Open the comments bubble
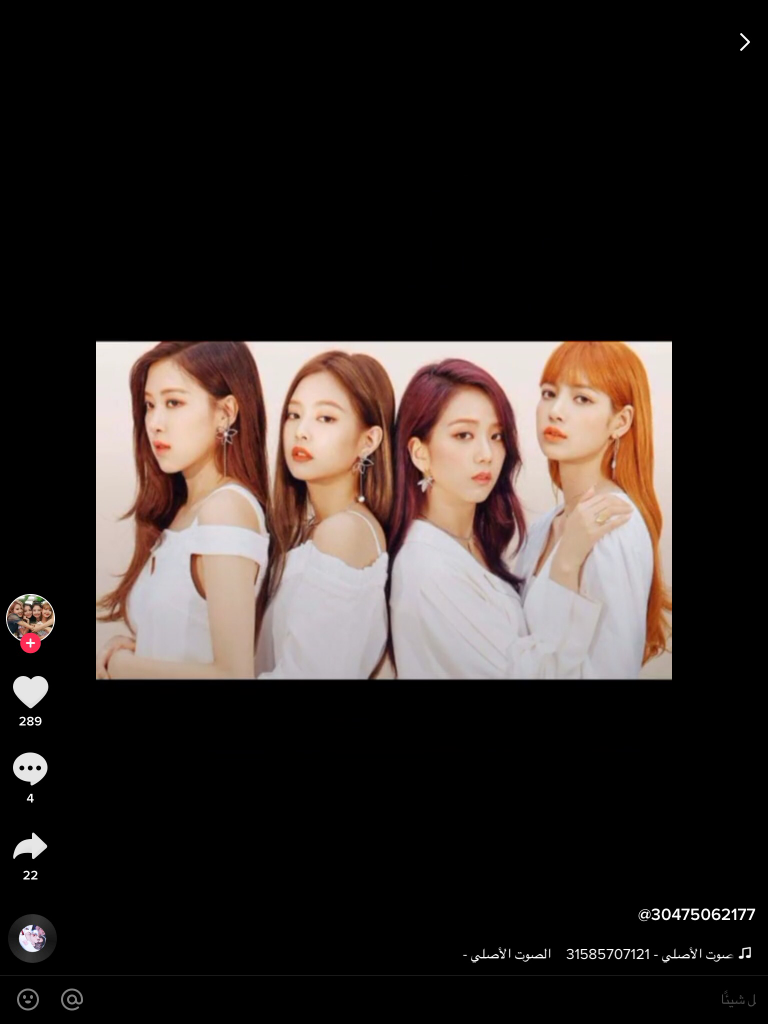This screenshot has height=1024, width=768. click(x=30, y=769)
